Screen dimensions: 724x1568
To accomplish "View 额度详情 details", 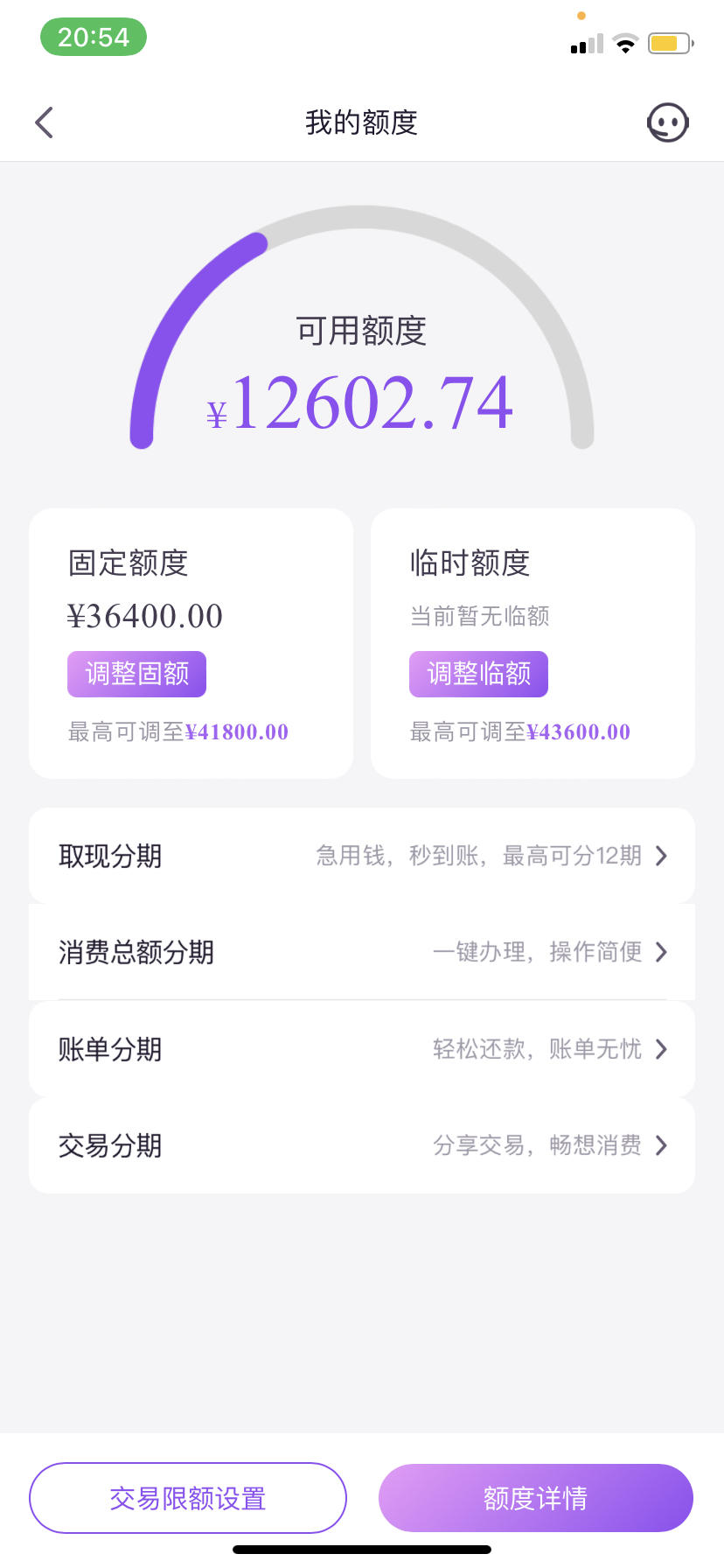I will point(536,1498).
